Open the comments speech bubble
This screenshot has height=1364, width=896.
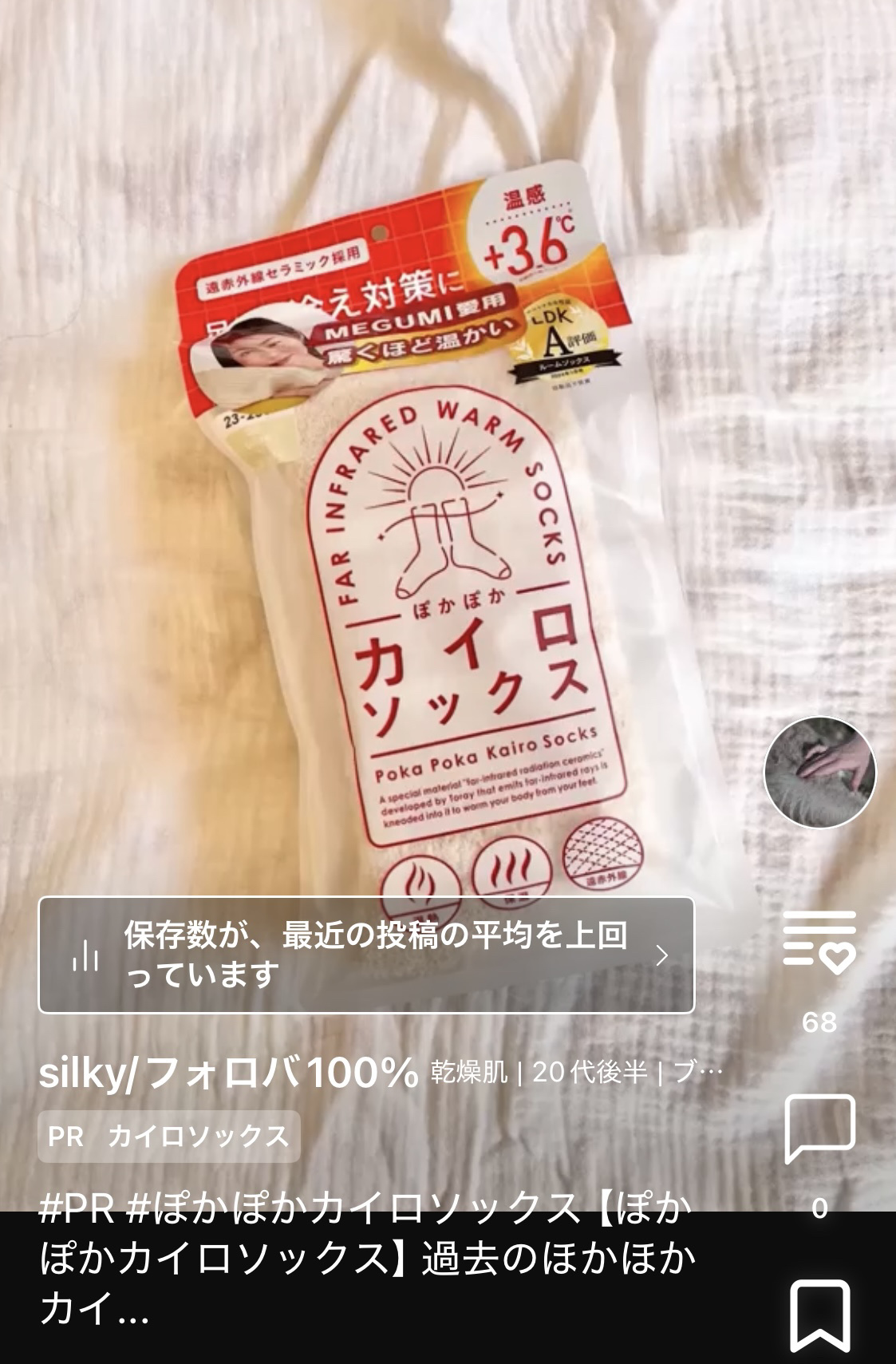click(x=819, y=1129)
